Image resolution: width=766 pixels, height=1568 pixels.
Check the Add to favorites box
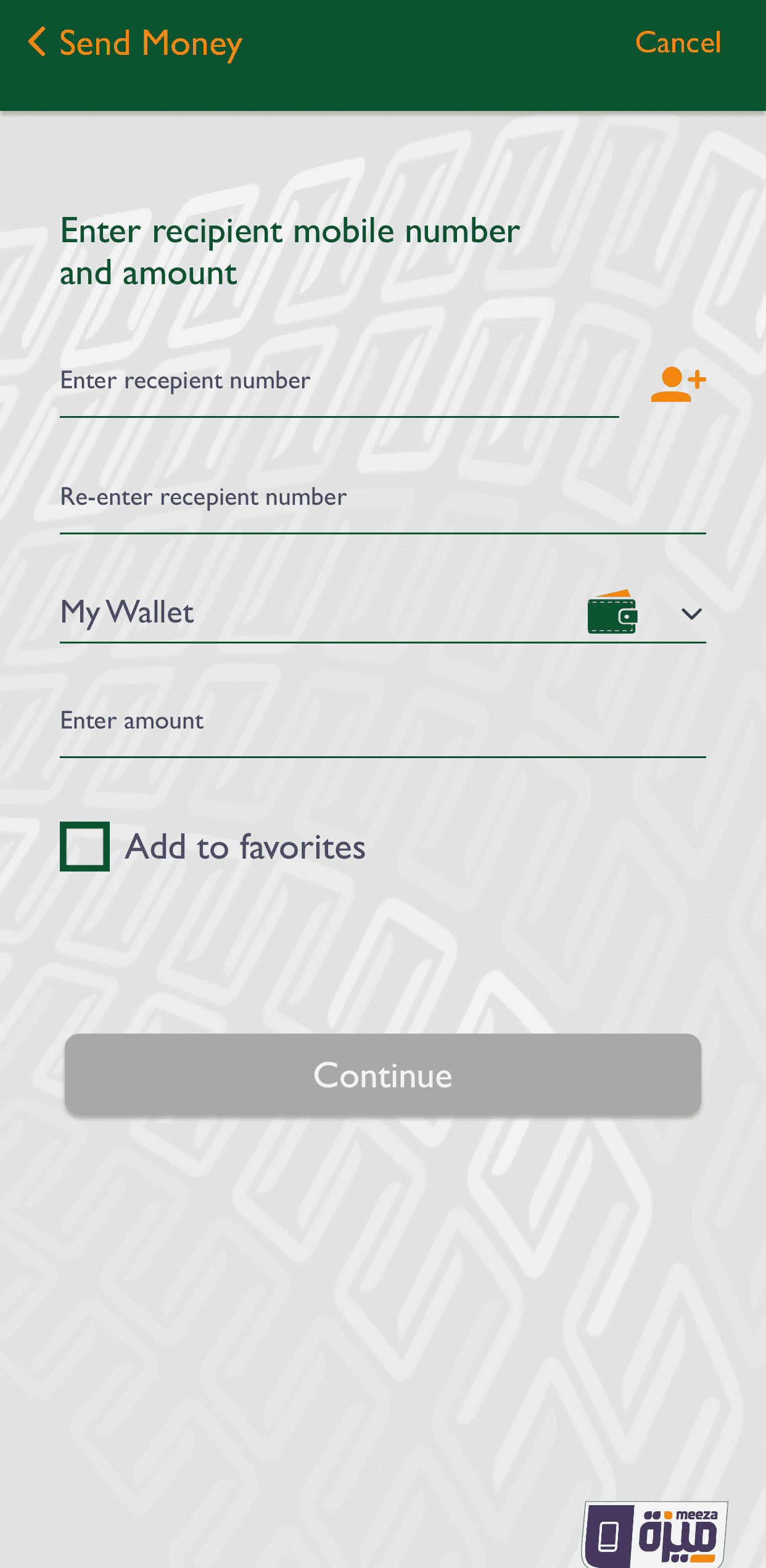[x=85, y=846]
